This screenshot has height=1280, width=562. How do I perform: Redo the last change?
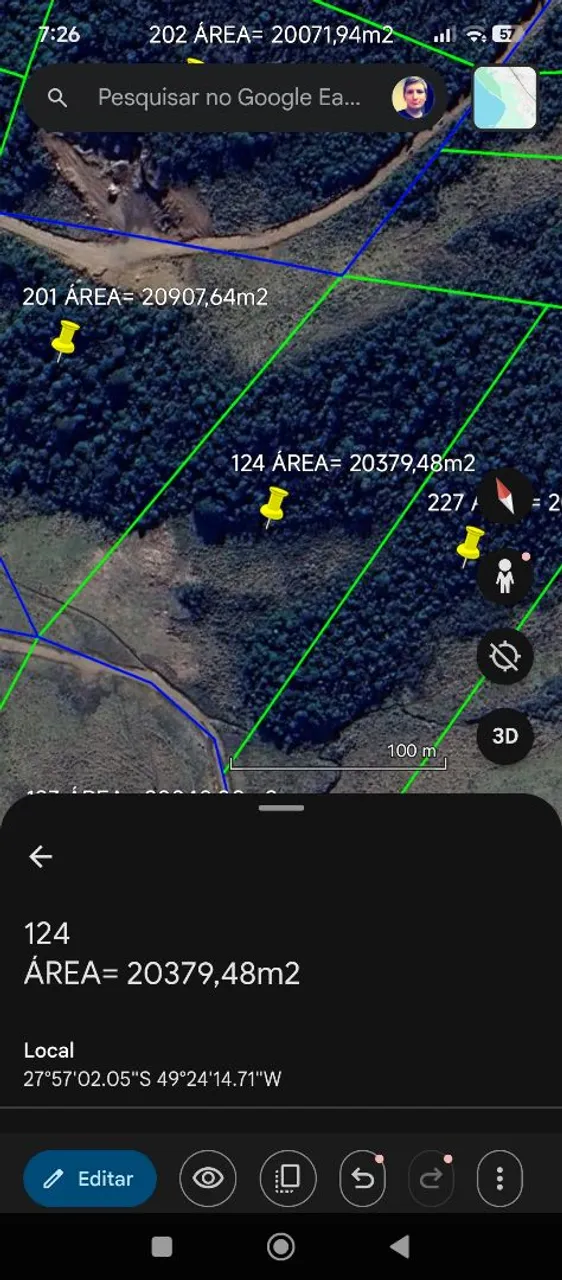tap(431, 1179)
